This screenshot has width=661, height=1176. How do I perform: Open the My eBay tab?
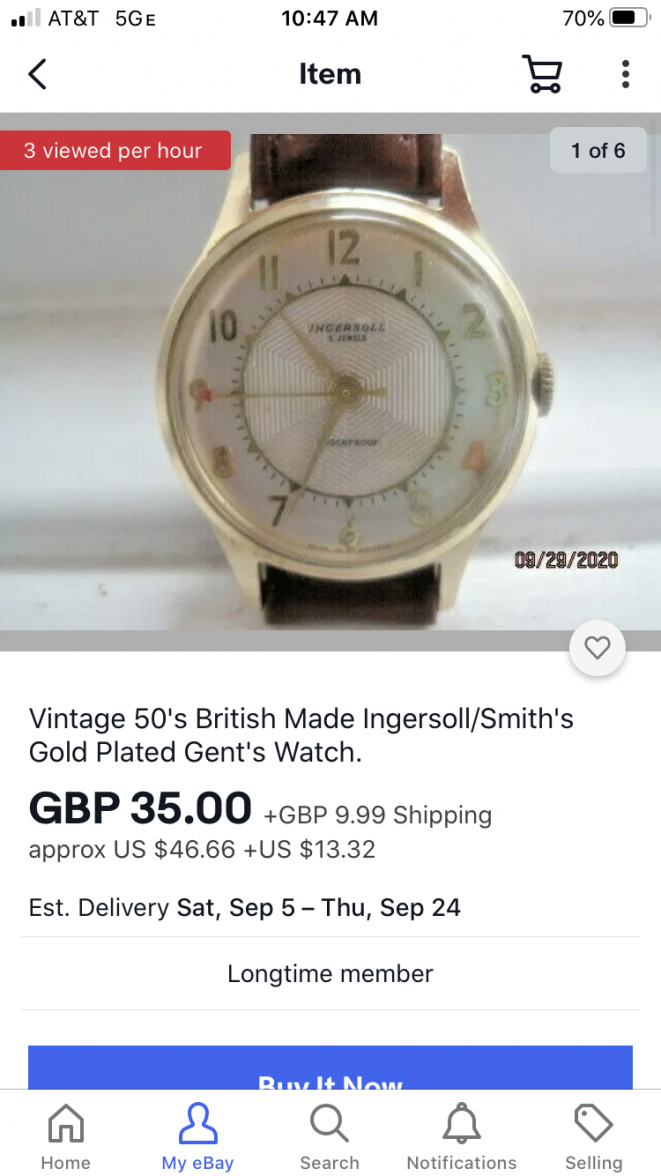coord(198,1138)
